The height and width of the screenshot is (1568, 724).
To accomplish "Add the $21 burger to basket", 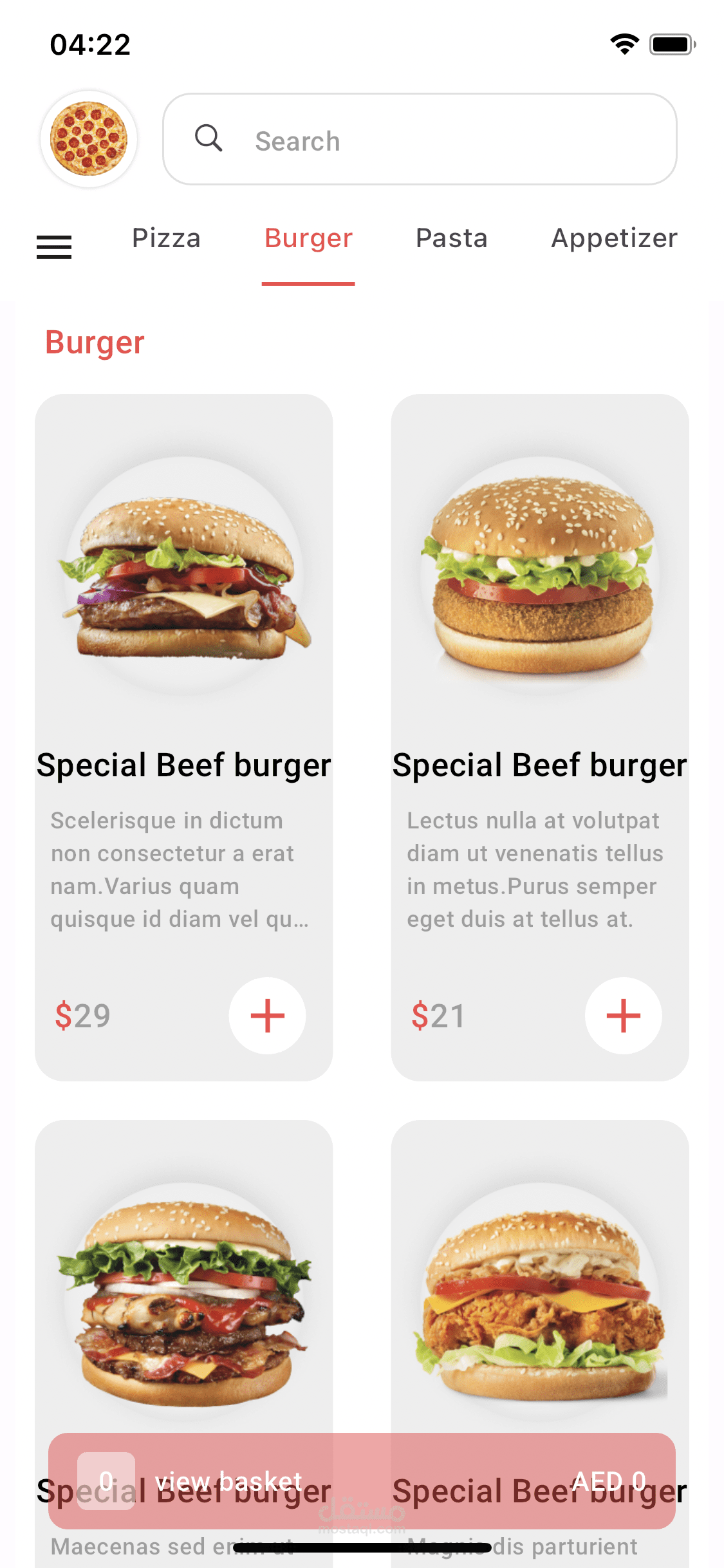I will pyautogui.click(x=623, y=1016).
